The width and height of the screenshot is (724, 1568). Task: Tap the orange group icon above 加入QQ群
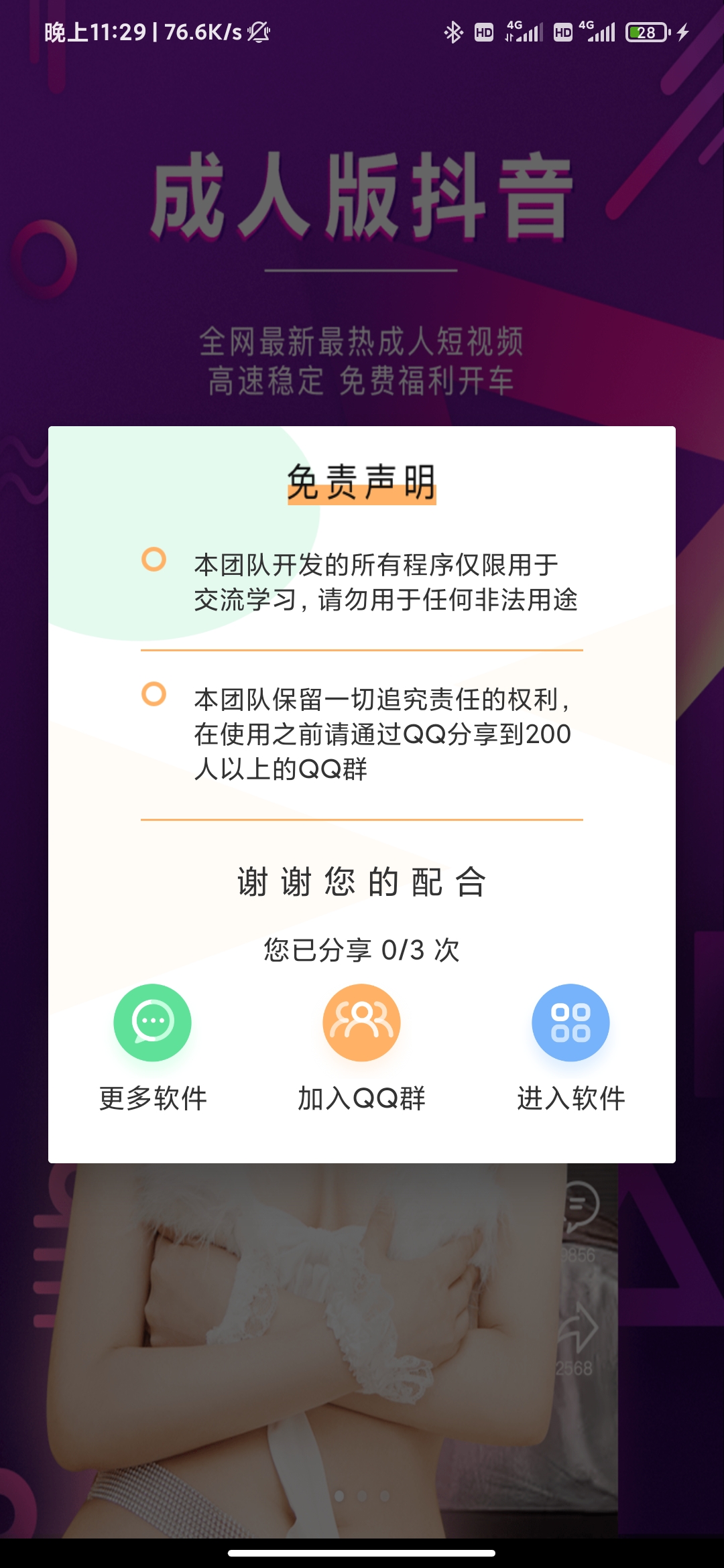coord(361,1021)
